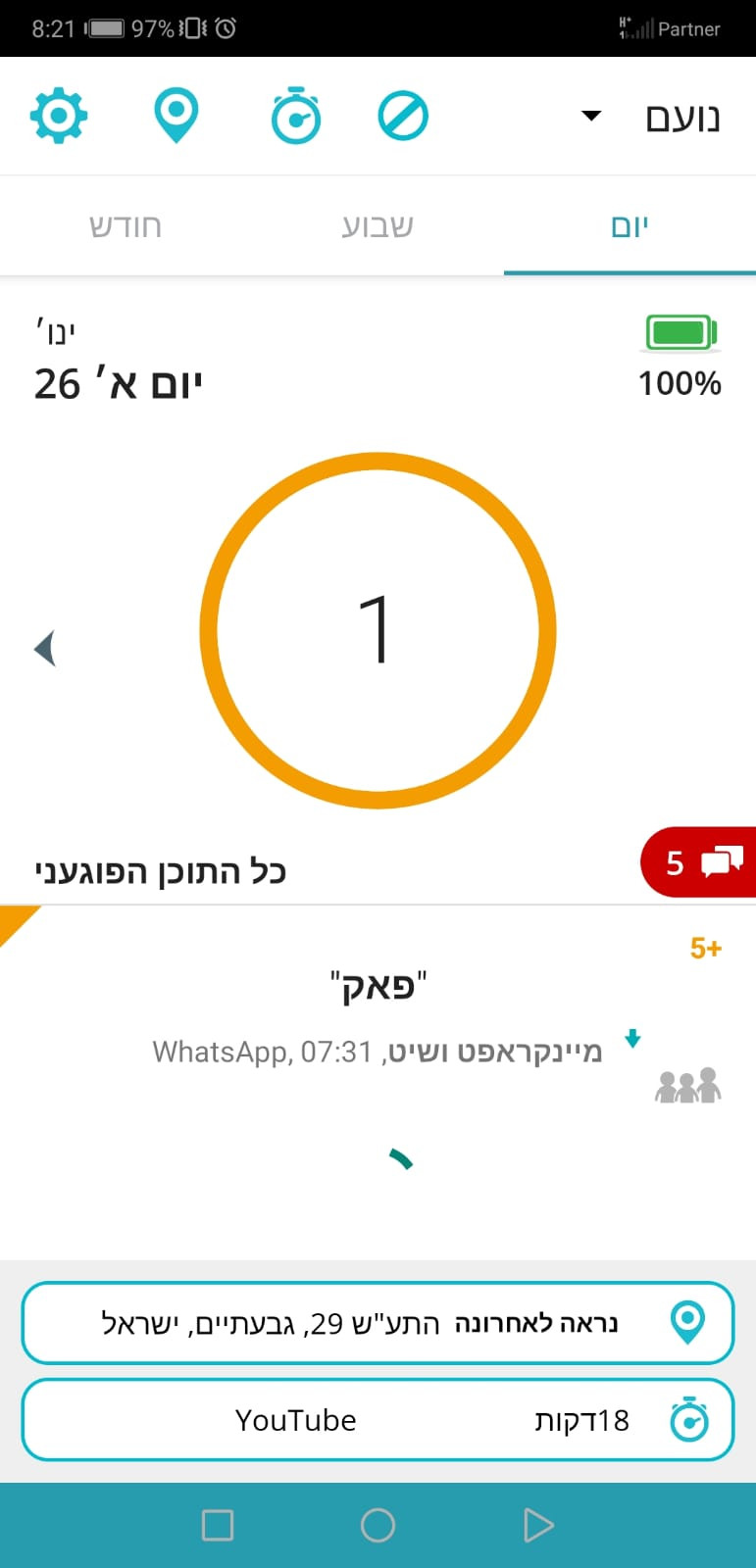Go to the previous day arrow
The height and width of the screenshot is (1568, 756).
[45, 648]
